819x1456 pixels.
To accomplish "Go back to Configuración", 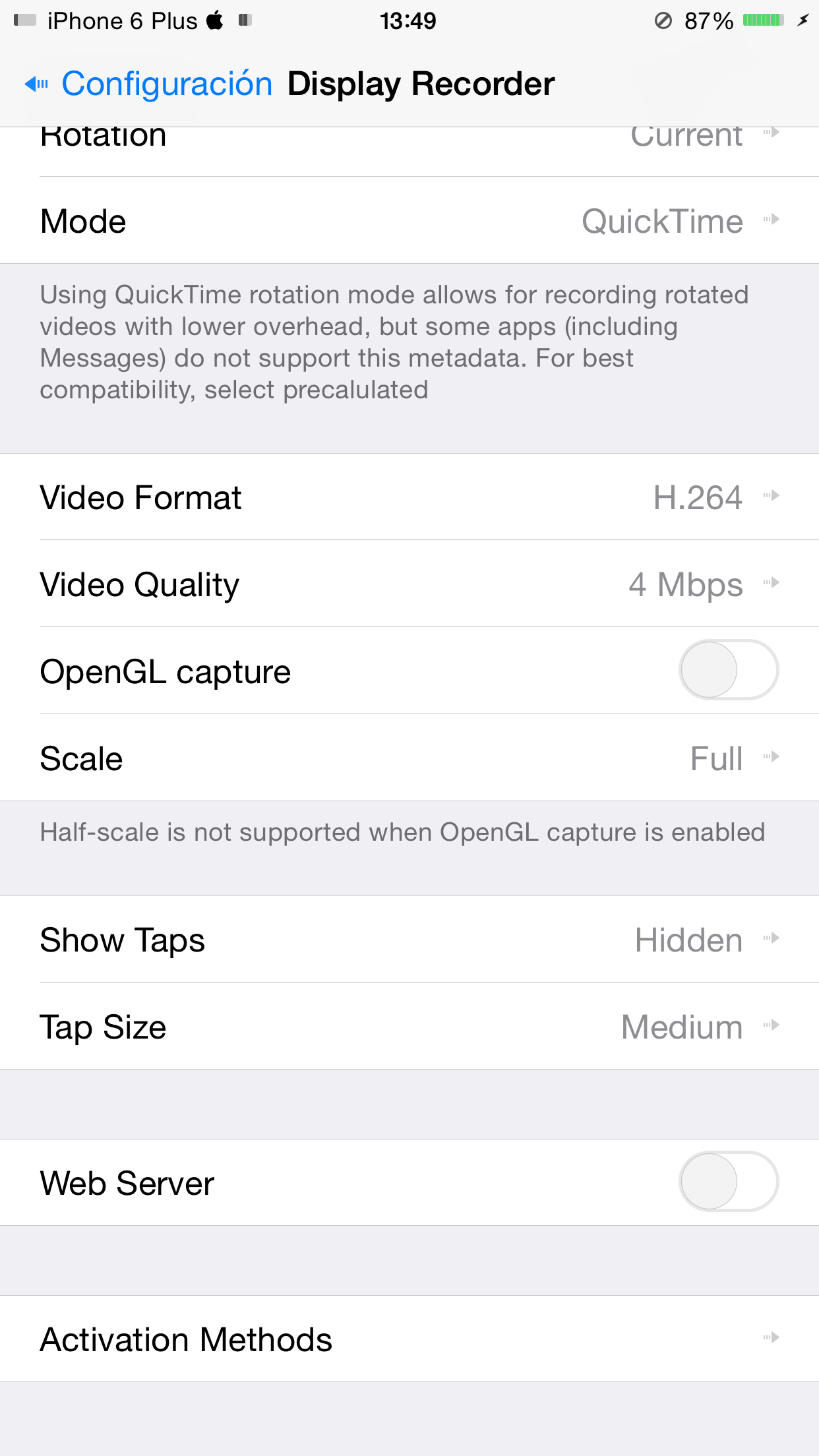I will [149, 84].
